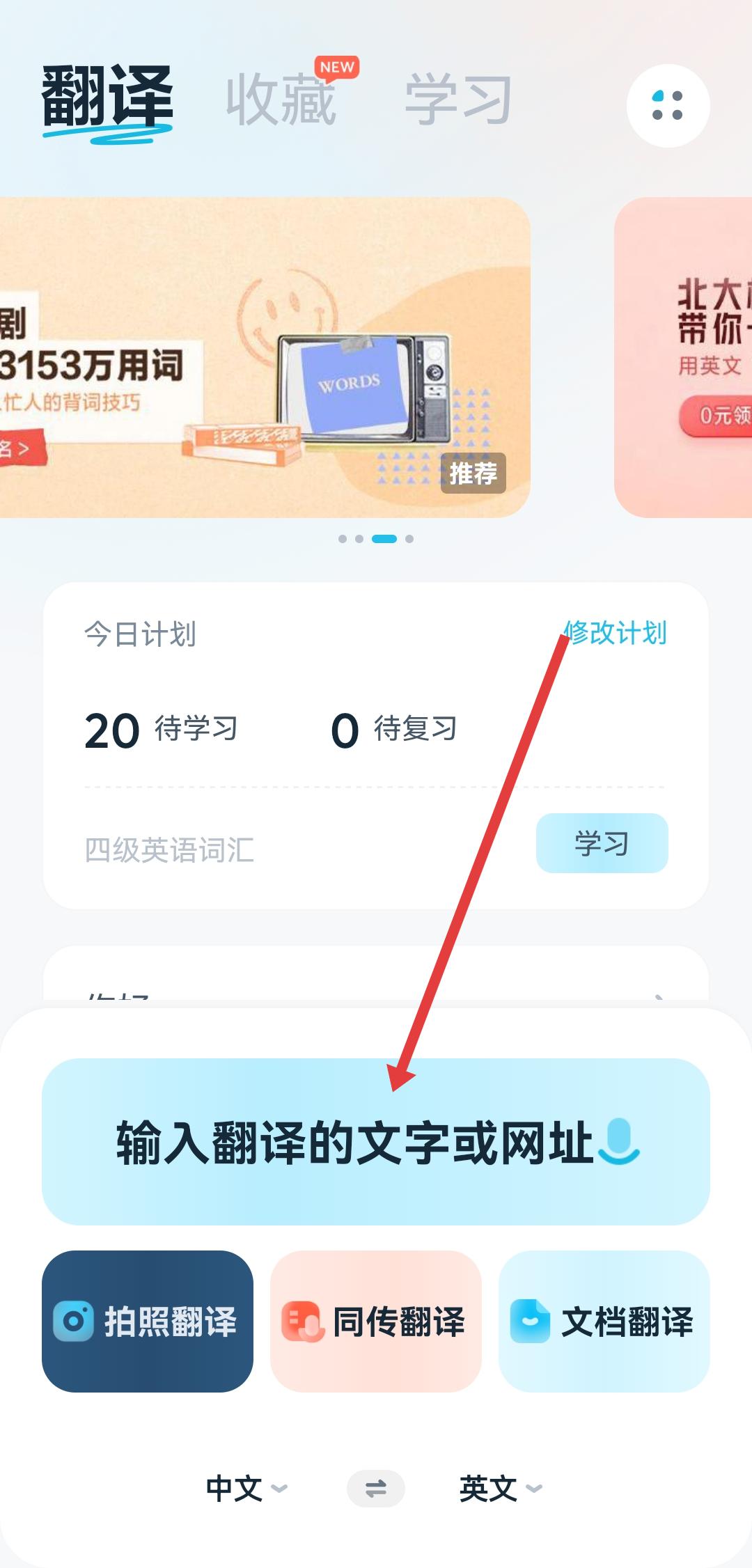
Task: Start voice input with the microphone icon
Action: coord(618,1142)
